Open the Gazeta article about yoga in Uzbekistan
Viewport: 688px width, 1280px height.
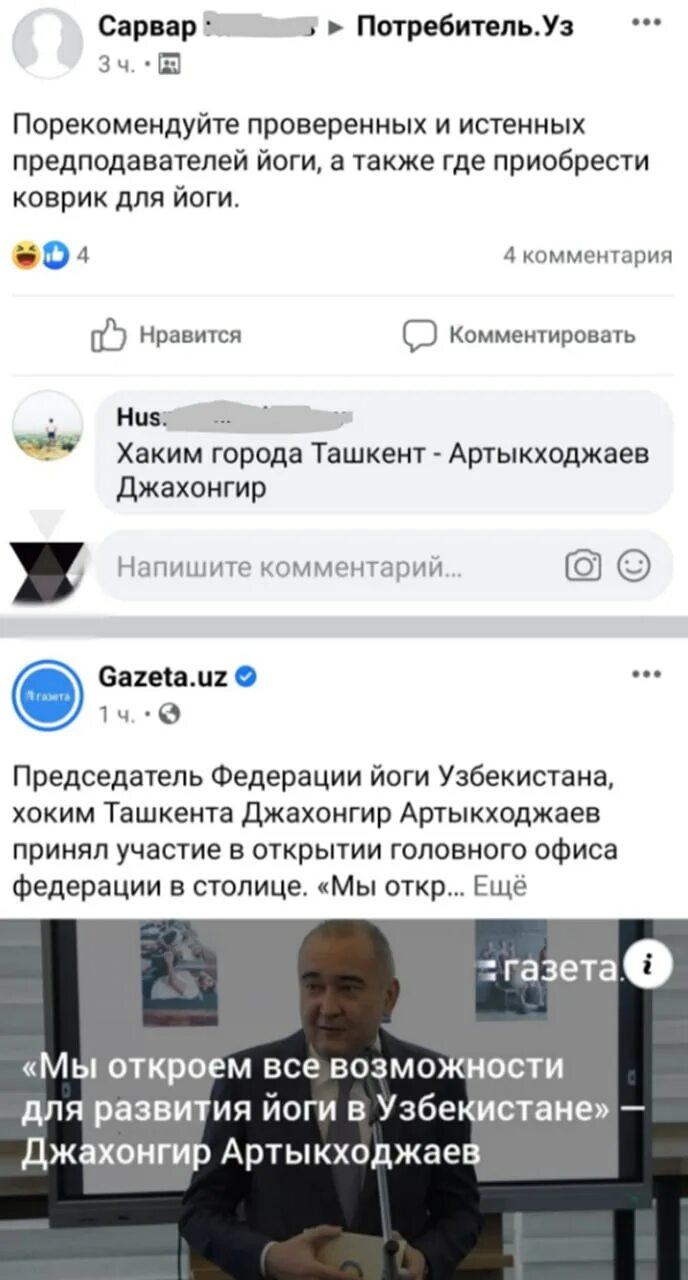point(344,1100)
